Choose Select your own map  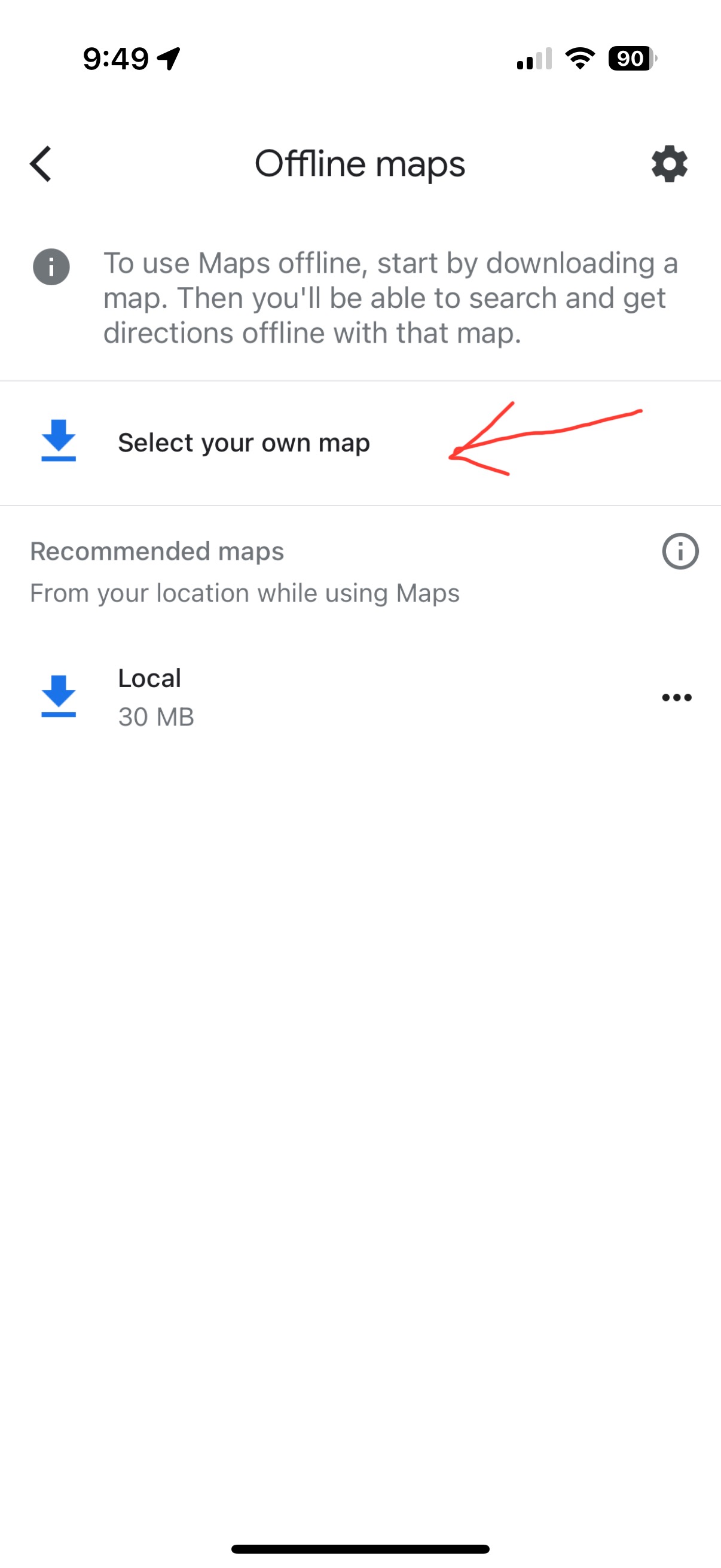[x=243, y=443]
